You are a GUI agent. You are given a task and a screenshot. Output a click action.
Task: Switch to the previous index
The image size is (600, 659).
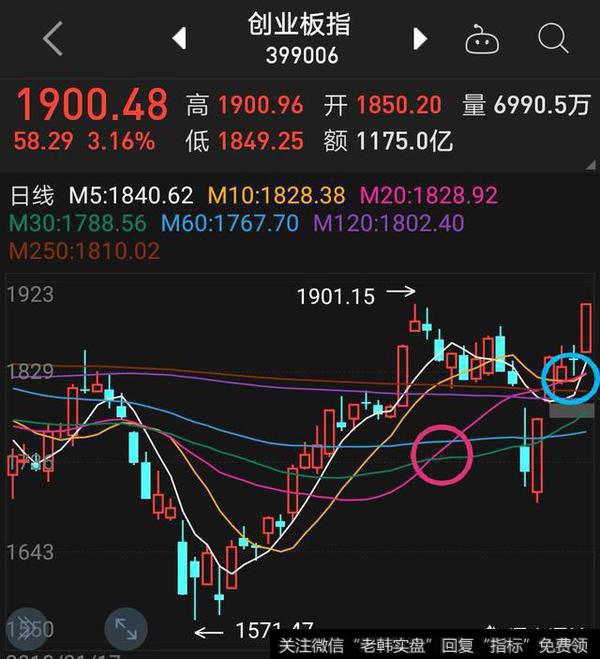(x=180, y=39)
